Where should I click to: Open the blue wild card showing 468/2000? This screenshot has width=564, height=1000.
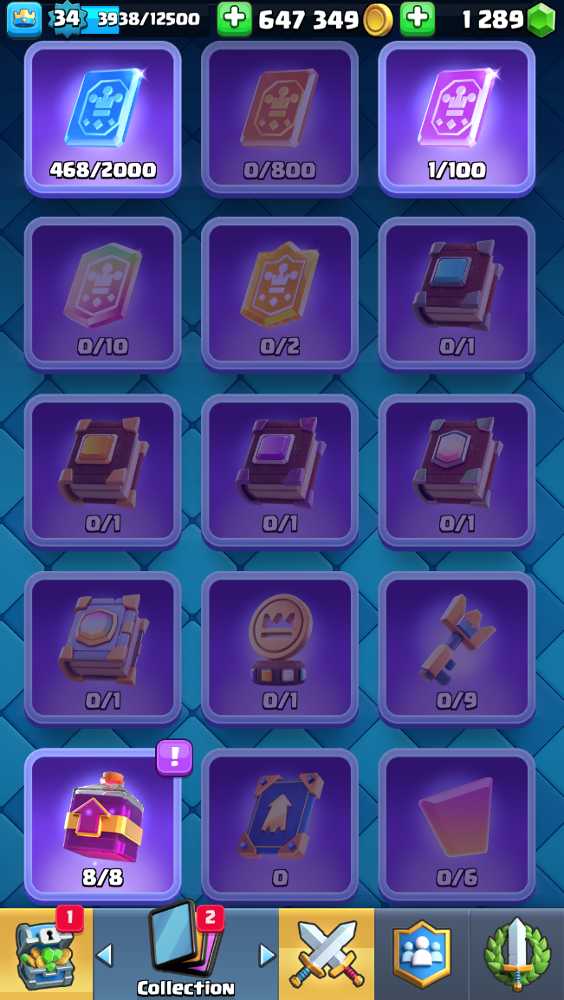click(x=103, y=119)
